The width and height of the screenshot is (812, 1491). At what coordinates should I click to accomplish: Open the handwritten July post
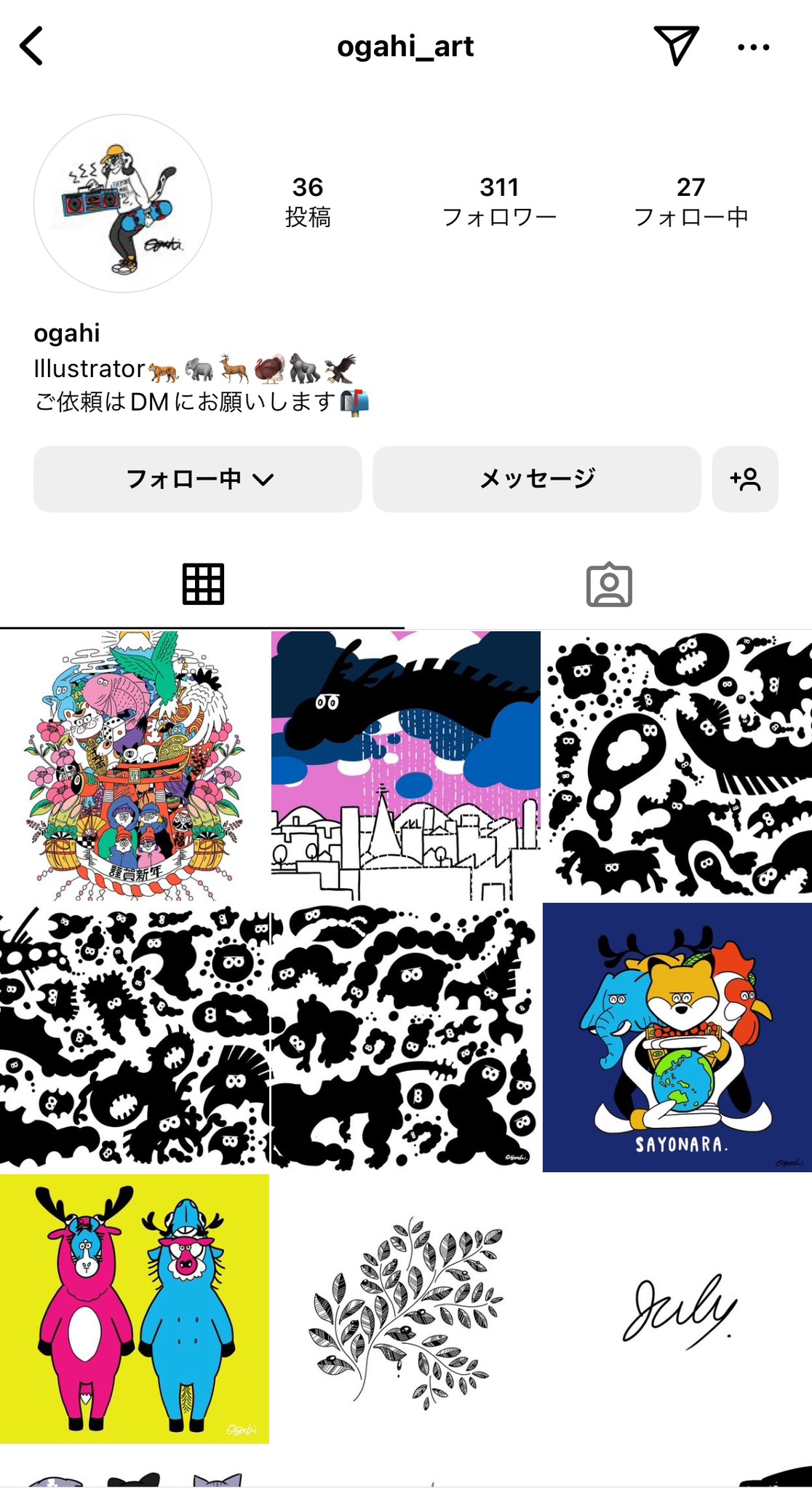click(x=677, y=1308)
